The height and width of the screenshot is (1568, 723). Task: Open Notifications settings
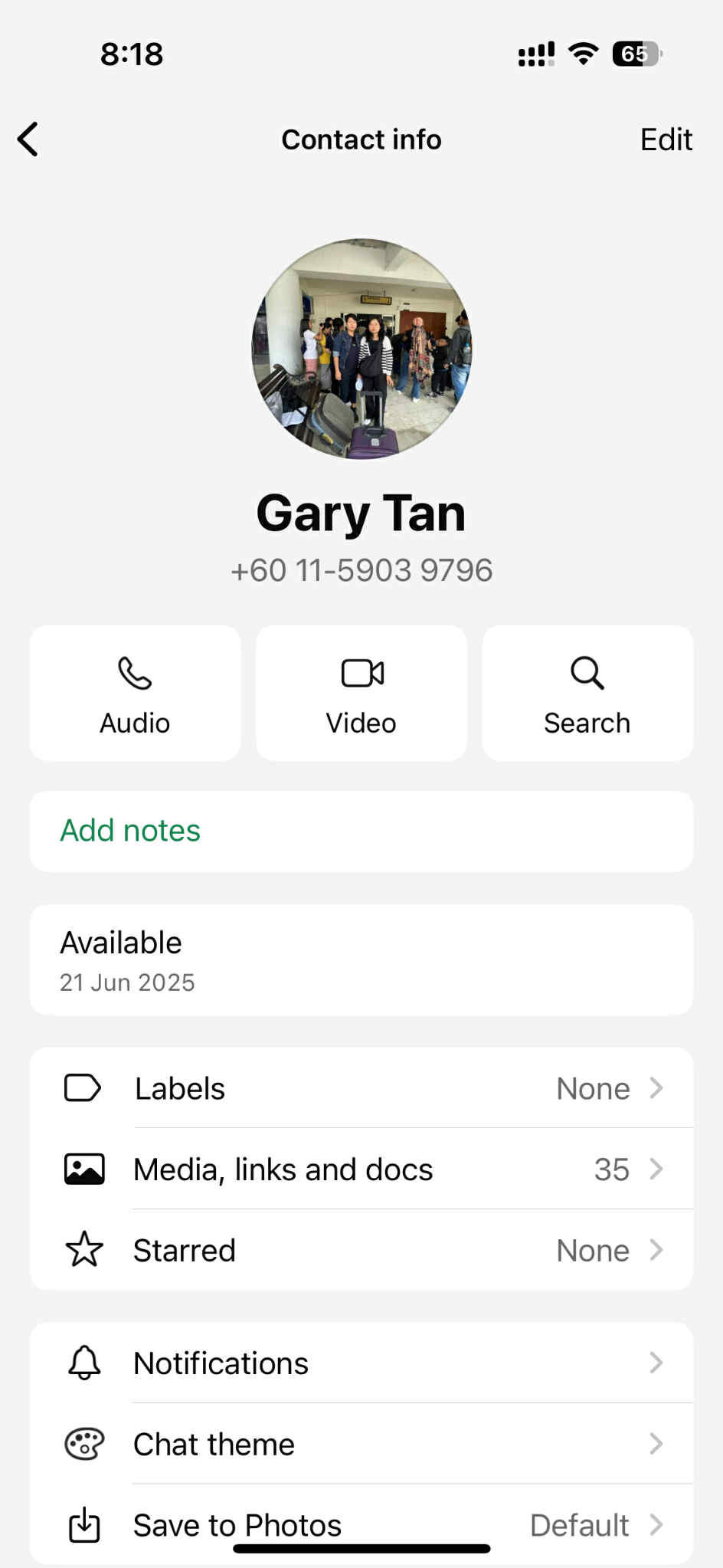click(361, 1363)
